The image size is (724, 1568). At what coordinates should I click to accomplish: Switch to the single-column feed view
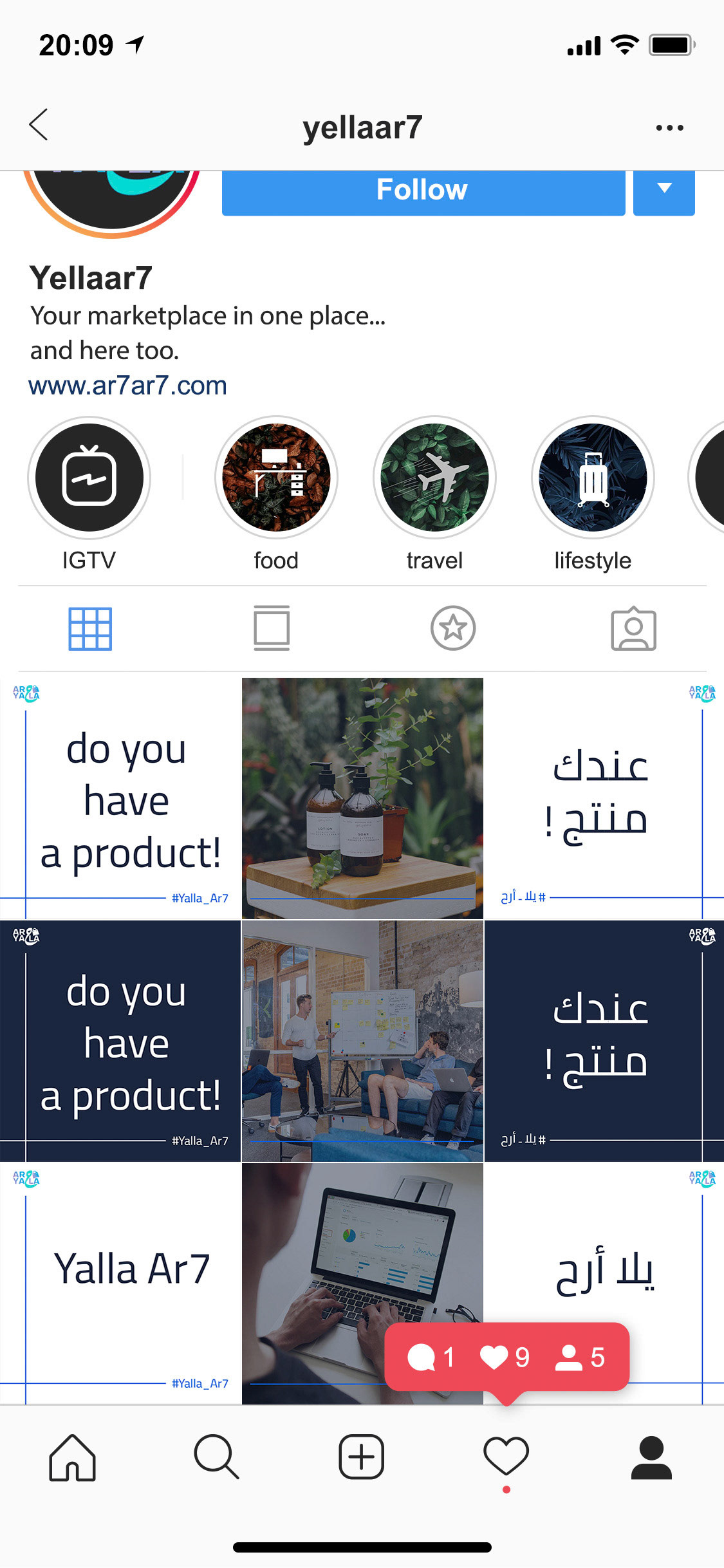[x=272, y=629]
